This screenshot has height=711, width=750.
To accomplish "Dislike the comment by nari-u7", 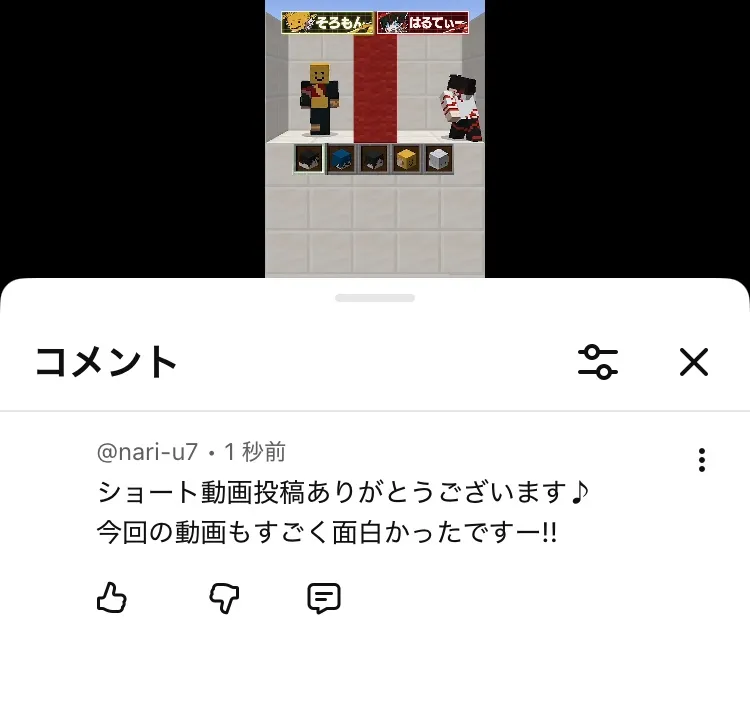I will click(x=223, y=598).
